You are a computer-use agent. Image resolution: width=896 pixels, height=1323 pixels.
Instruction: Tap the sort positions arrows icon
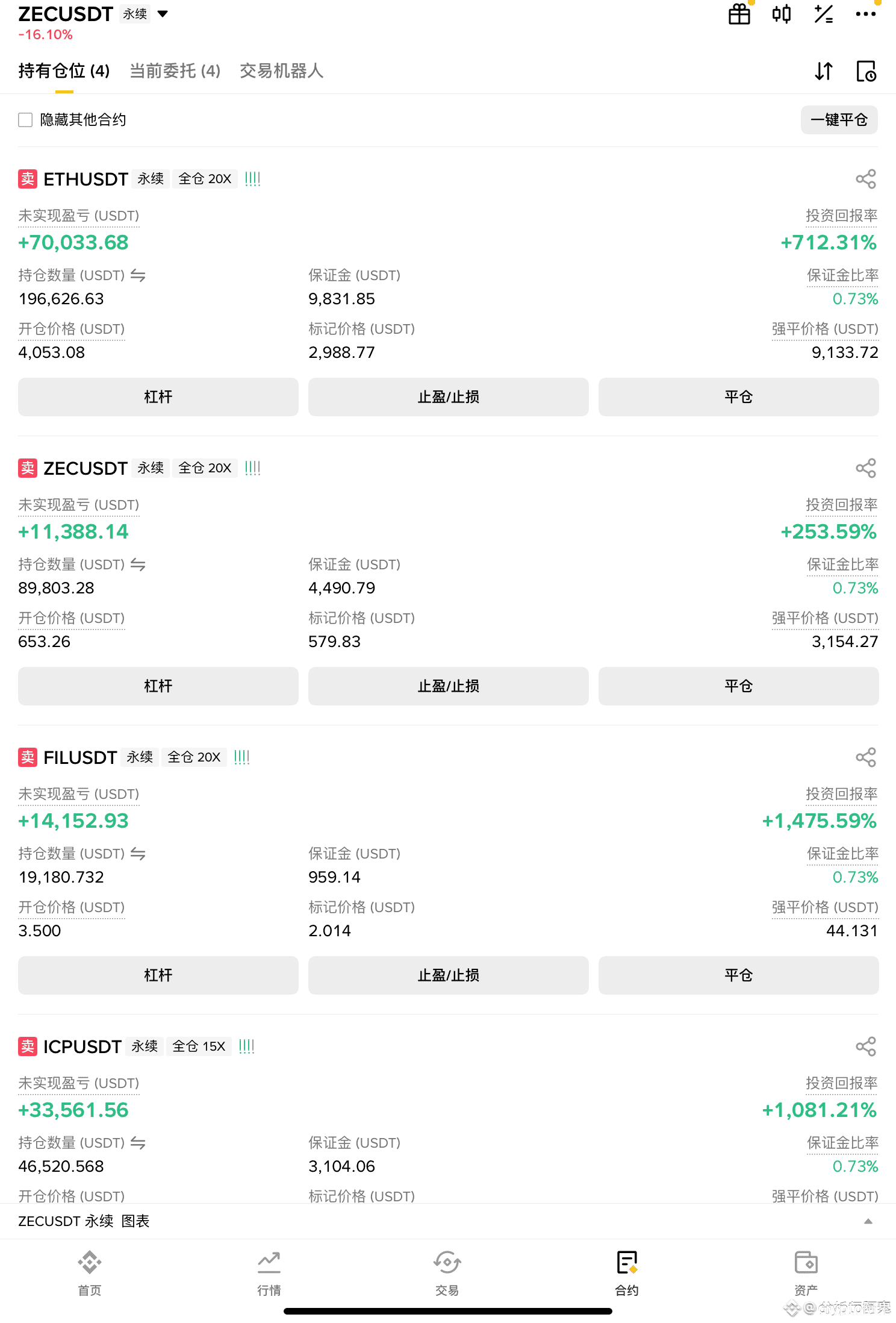click(x=823, y=71)
